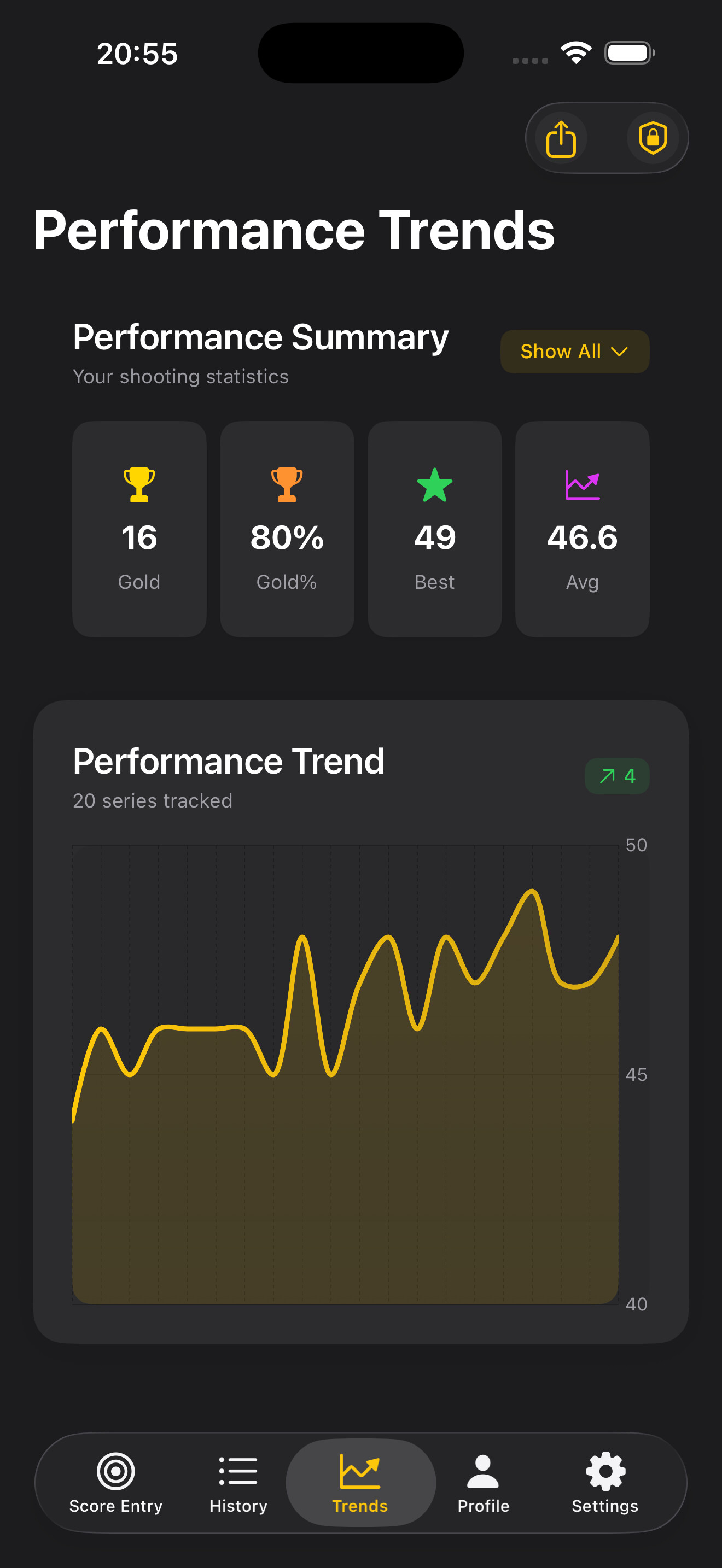Go to the Profile tab

(x=484, y=1482)
